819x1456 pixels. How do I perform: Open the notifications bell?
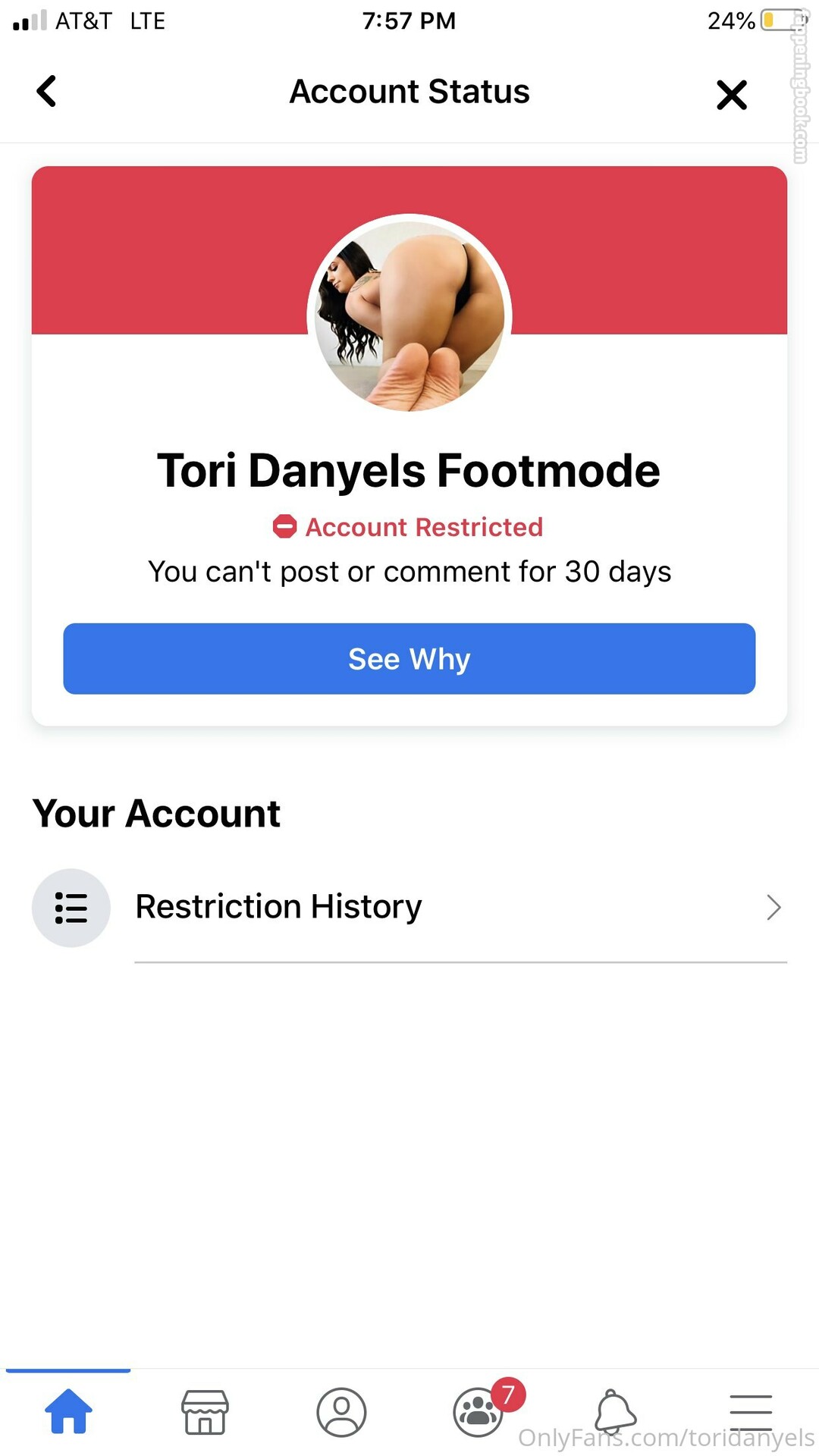[x=614, y=1412]
